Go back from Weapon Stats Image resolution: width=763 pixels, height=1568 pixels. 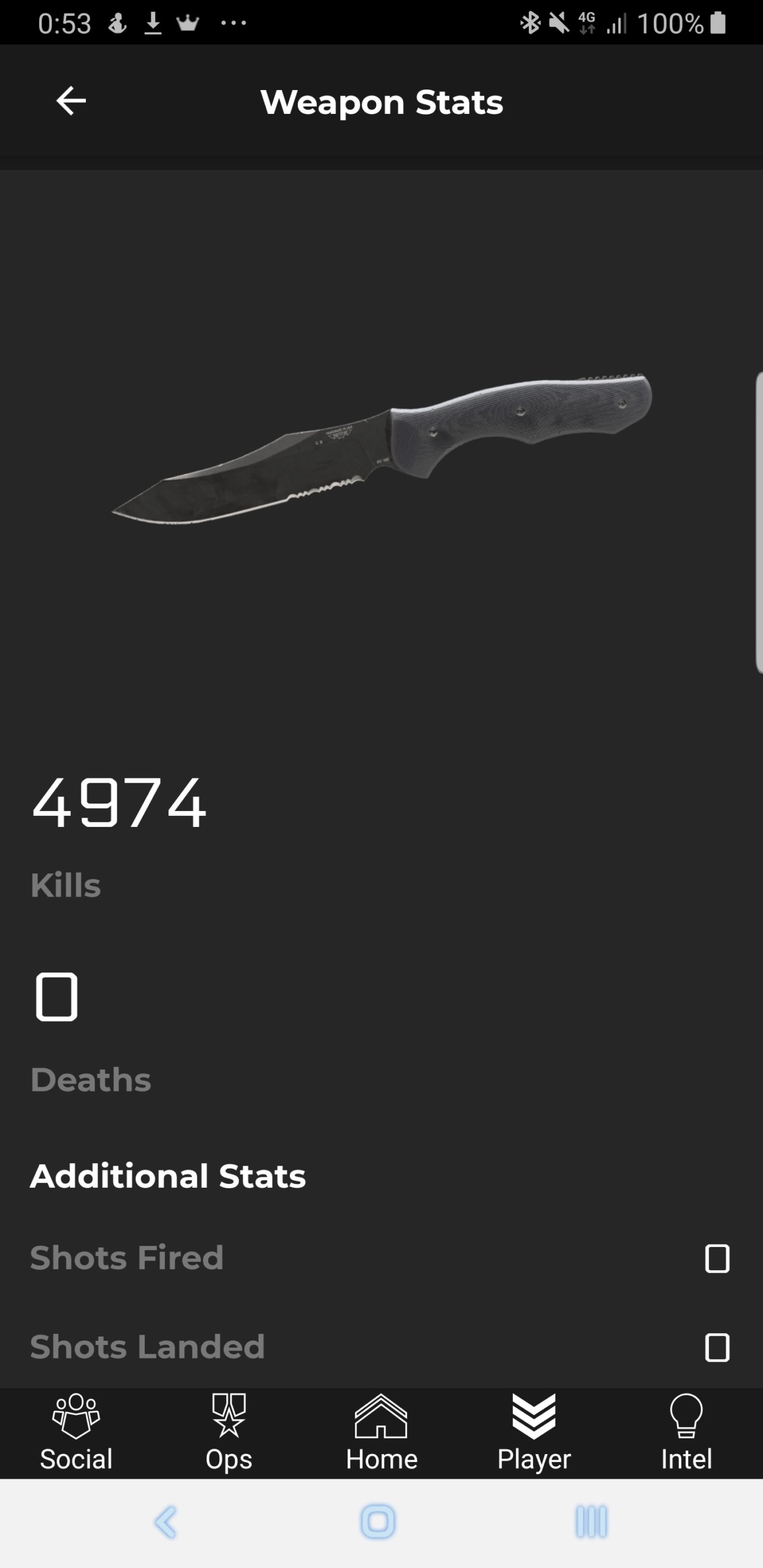71,101
